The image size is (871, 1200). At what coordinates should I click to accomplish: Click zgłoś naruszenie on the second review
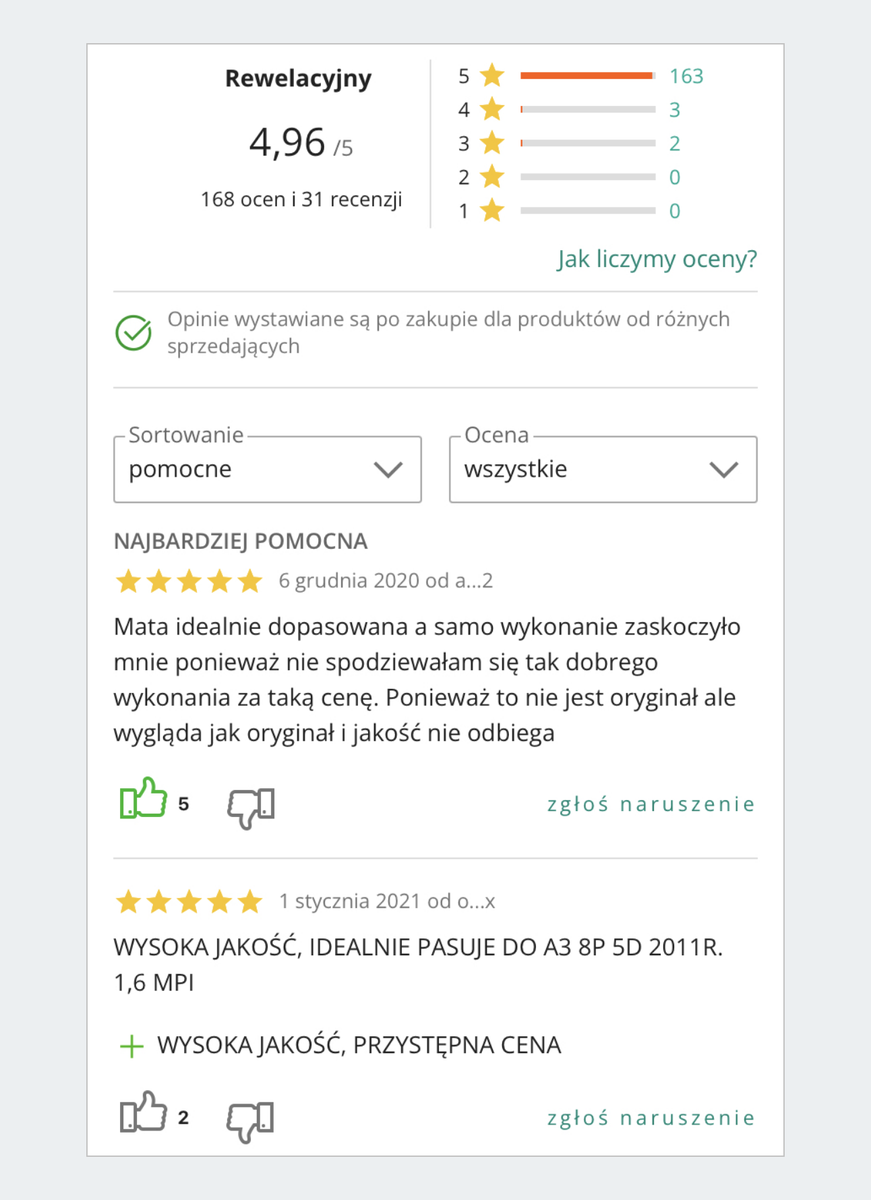pyautogui.click(x=651, y=1117)
